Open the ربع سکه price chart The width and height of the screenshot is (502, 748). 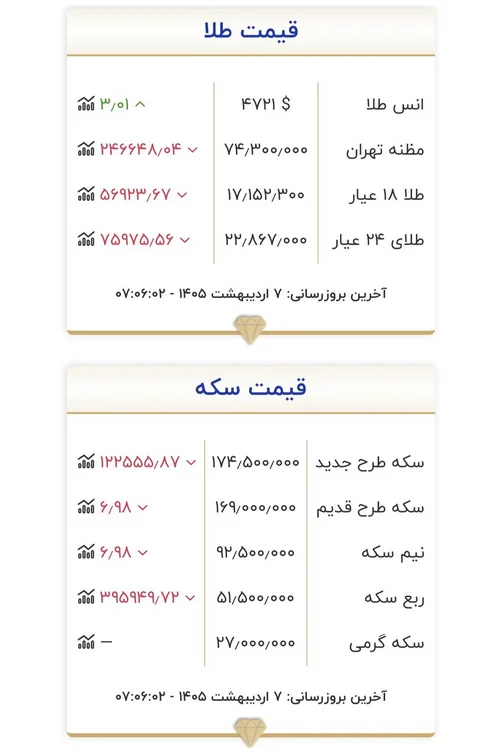(86, 597)
